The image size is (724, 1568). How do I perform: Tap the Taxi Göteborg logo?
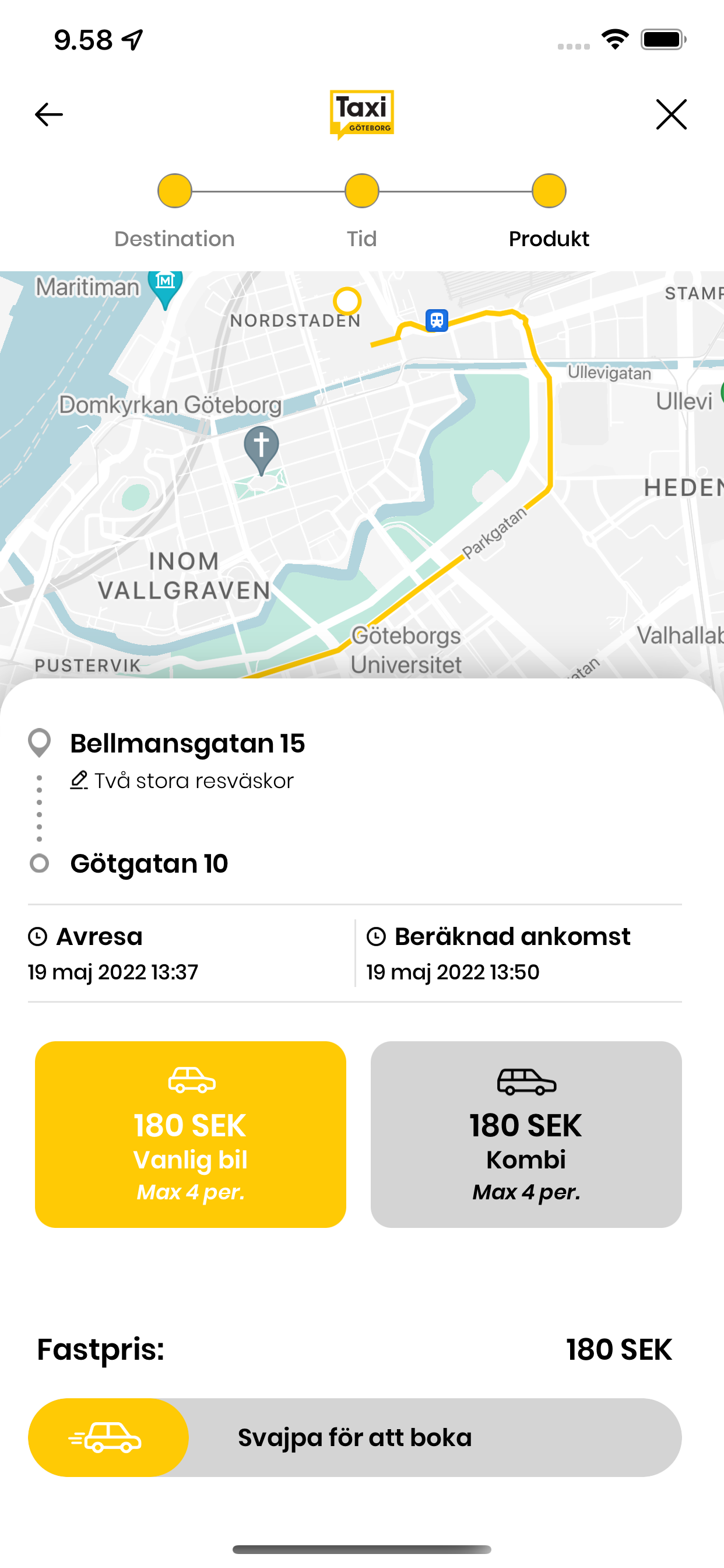click(x=362, y=113)
